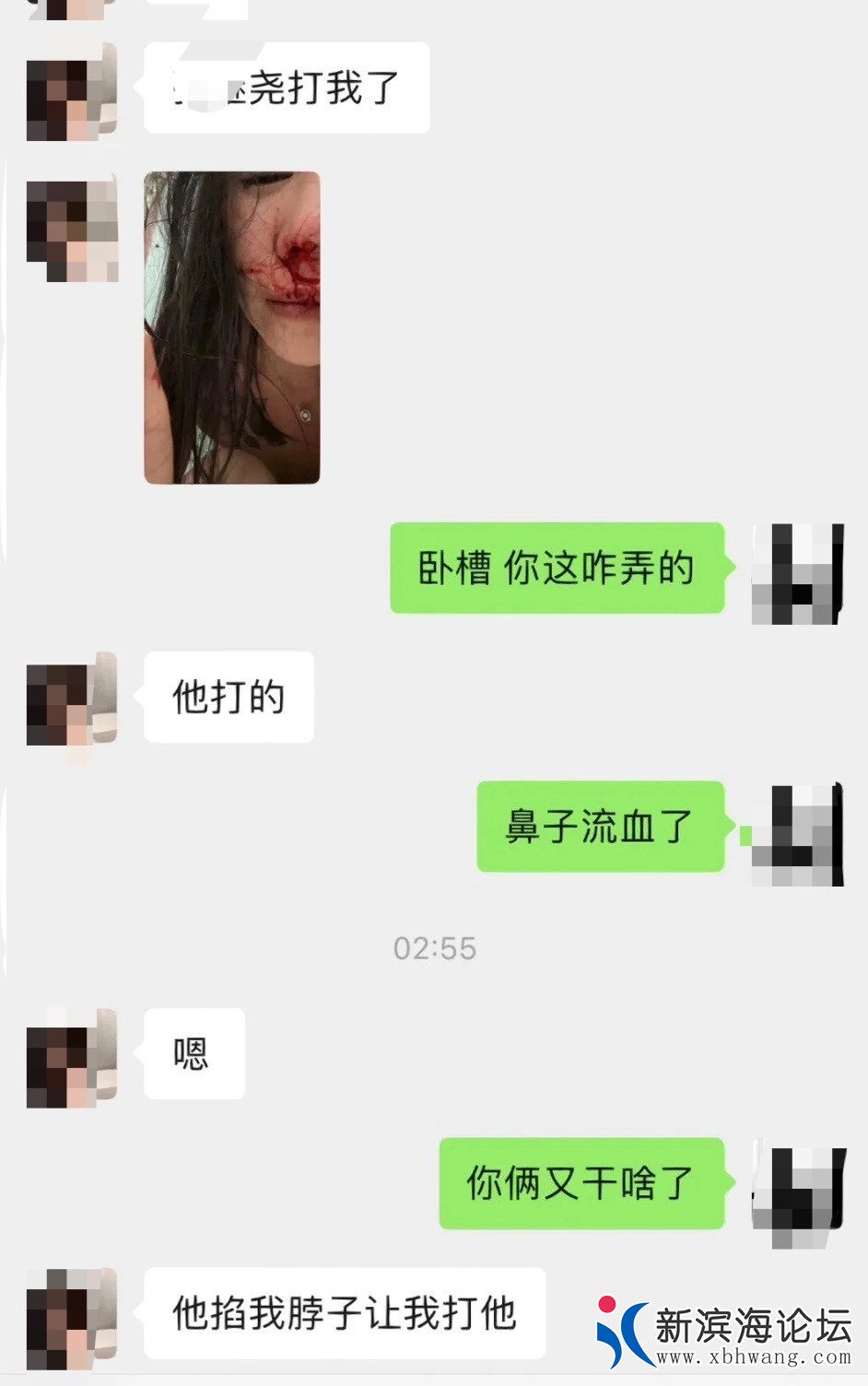Tap the avatar next to 你俩又干啥了
This screenshot has height=1386, width=868.
[x=798, y=1189]
